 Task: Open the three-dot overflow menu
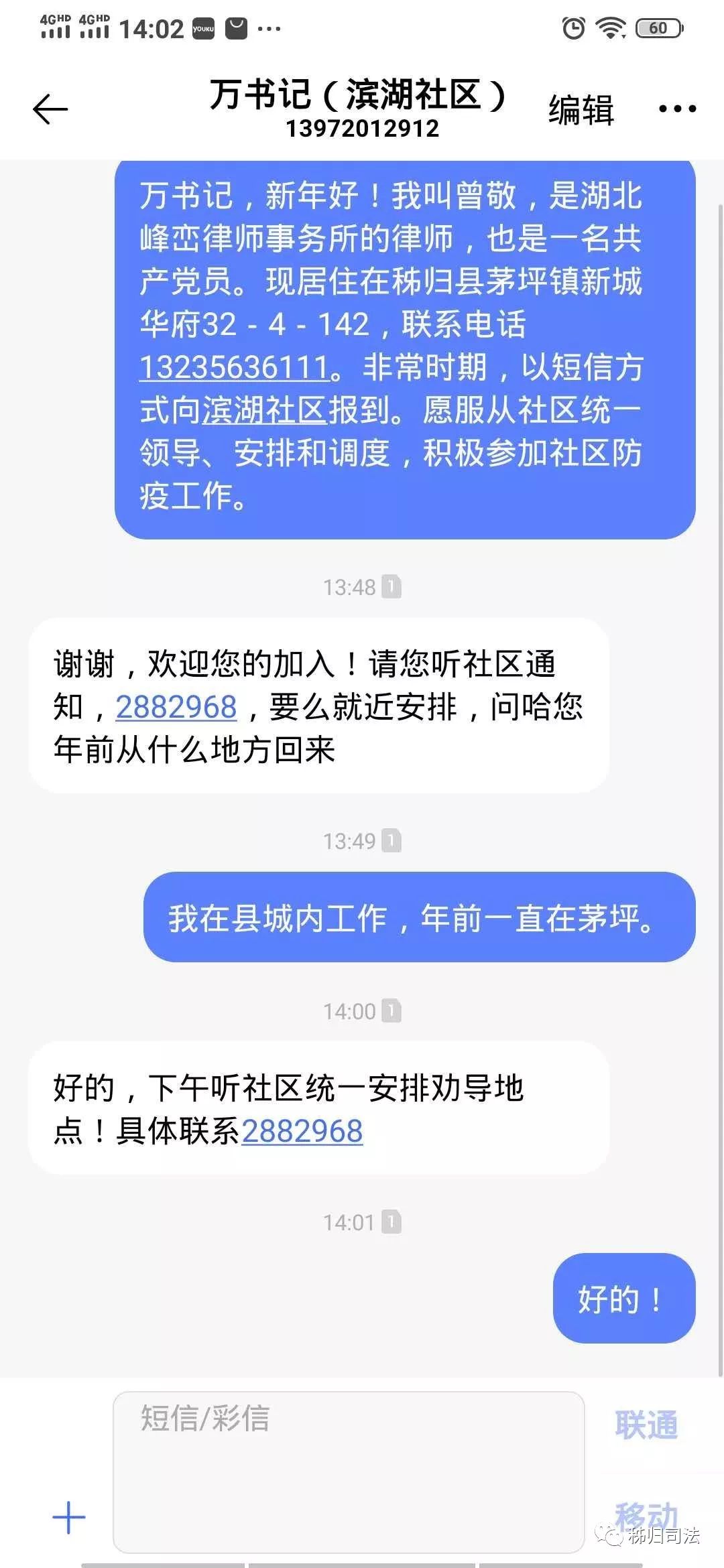tap(677, 109)
